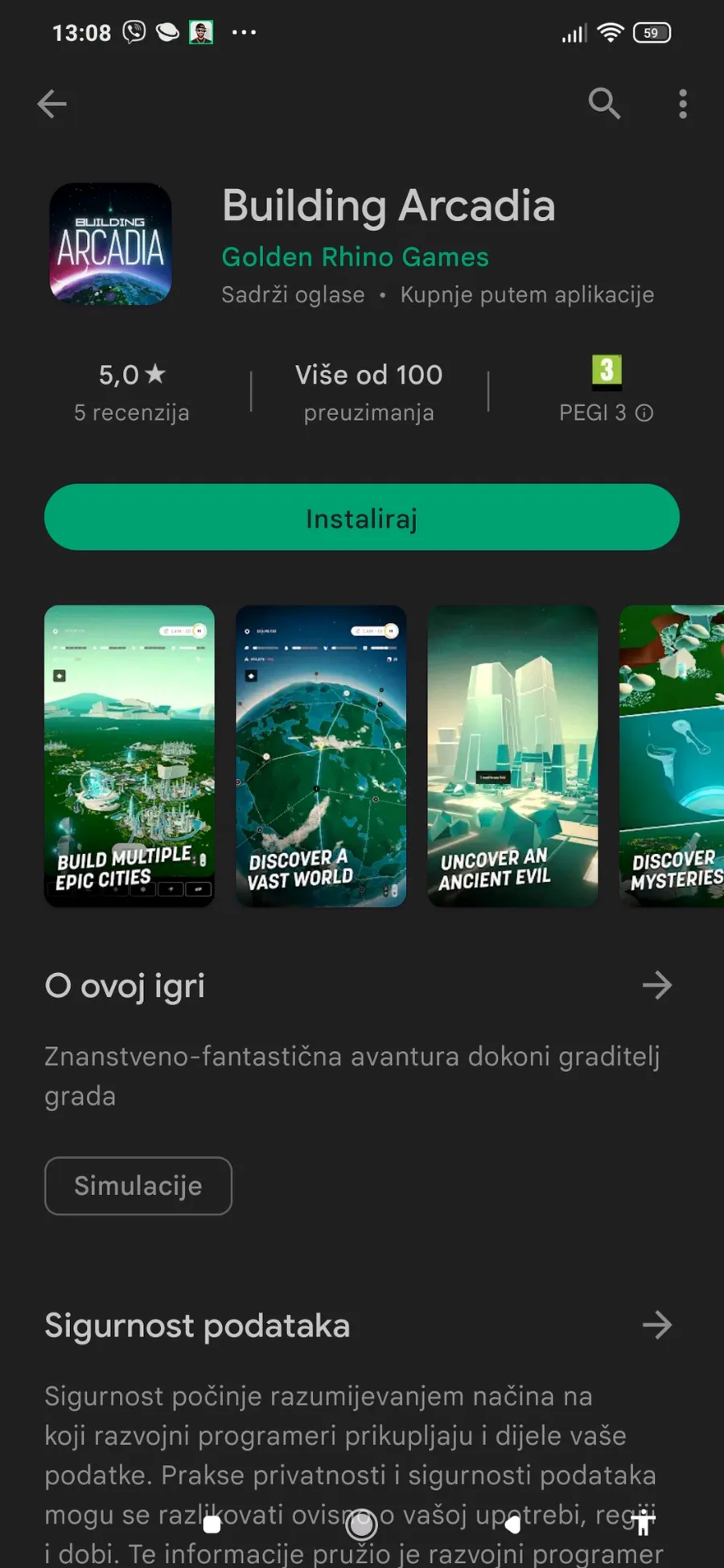
Task: Install Building Arcadia
Action: [x=362, y=518]
